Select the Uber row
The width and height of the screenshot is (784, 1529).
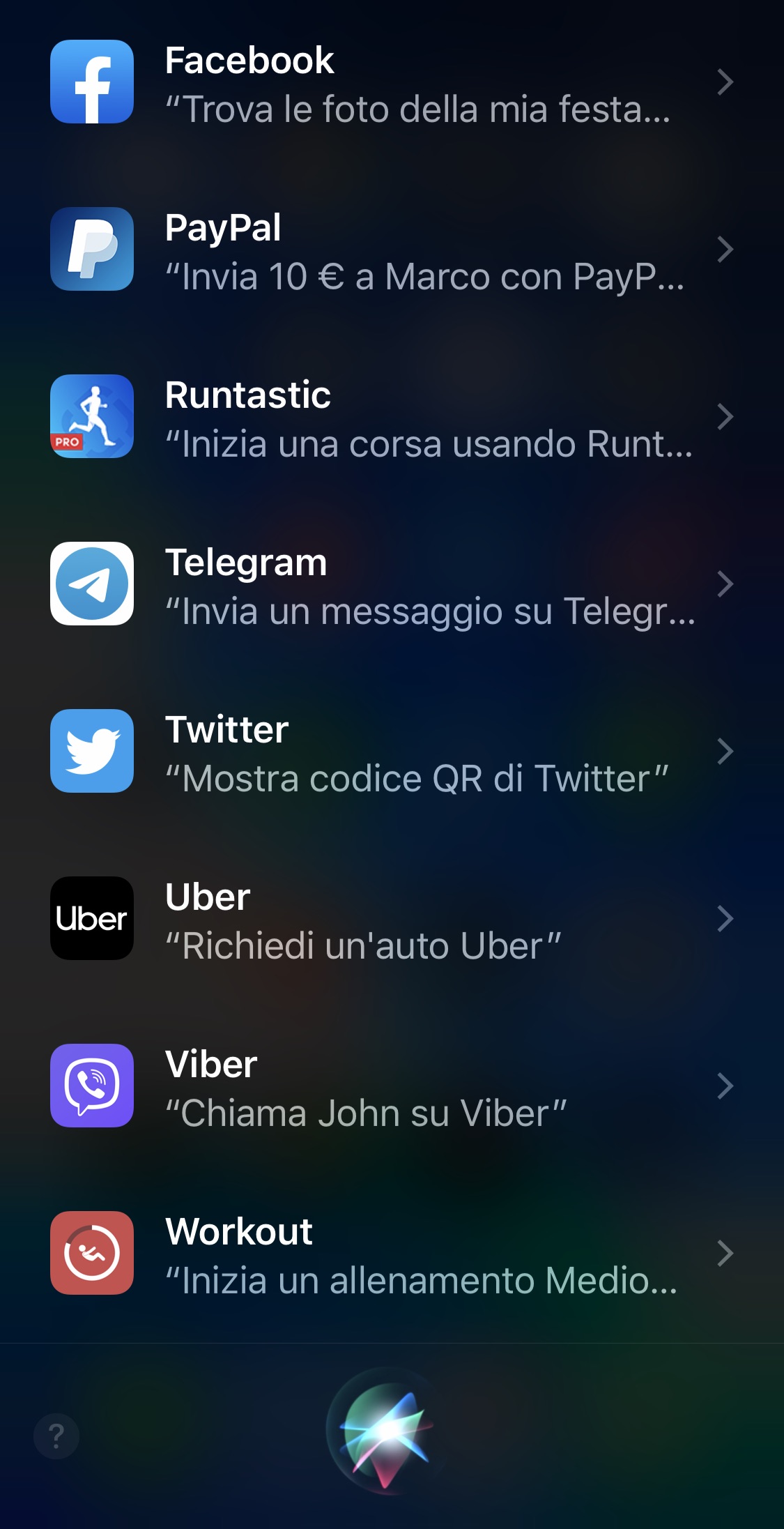[x=392, y=919]
